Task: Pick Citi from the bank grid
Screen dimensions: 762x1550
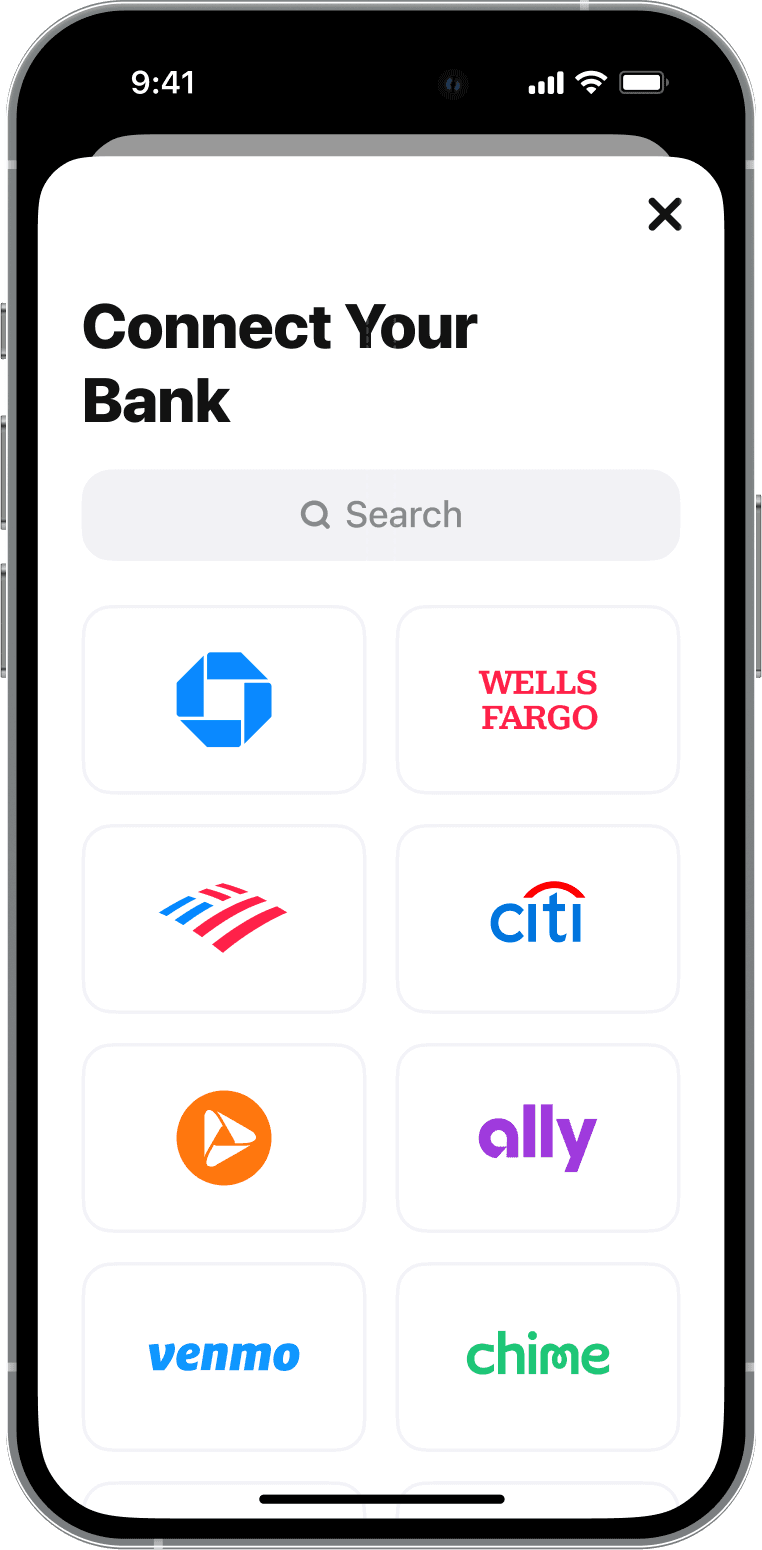Action: (x=538, y=918)
